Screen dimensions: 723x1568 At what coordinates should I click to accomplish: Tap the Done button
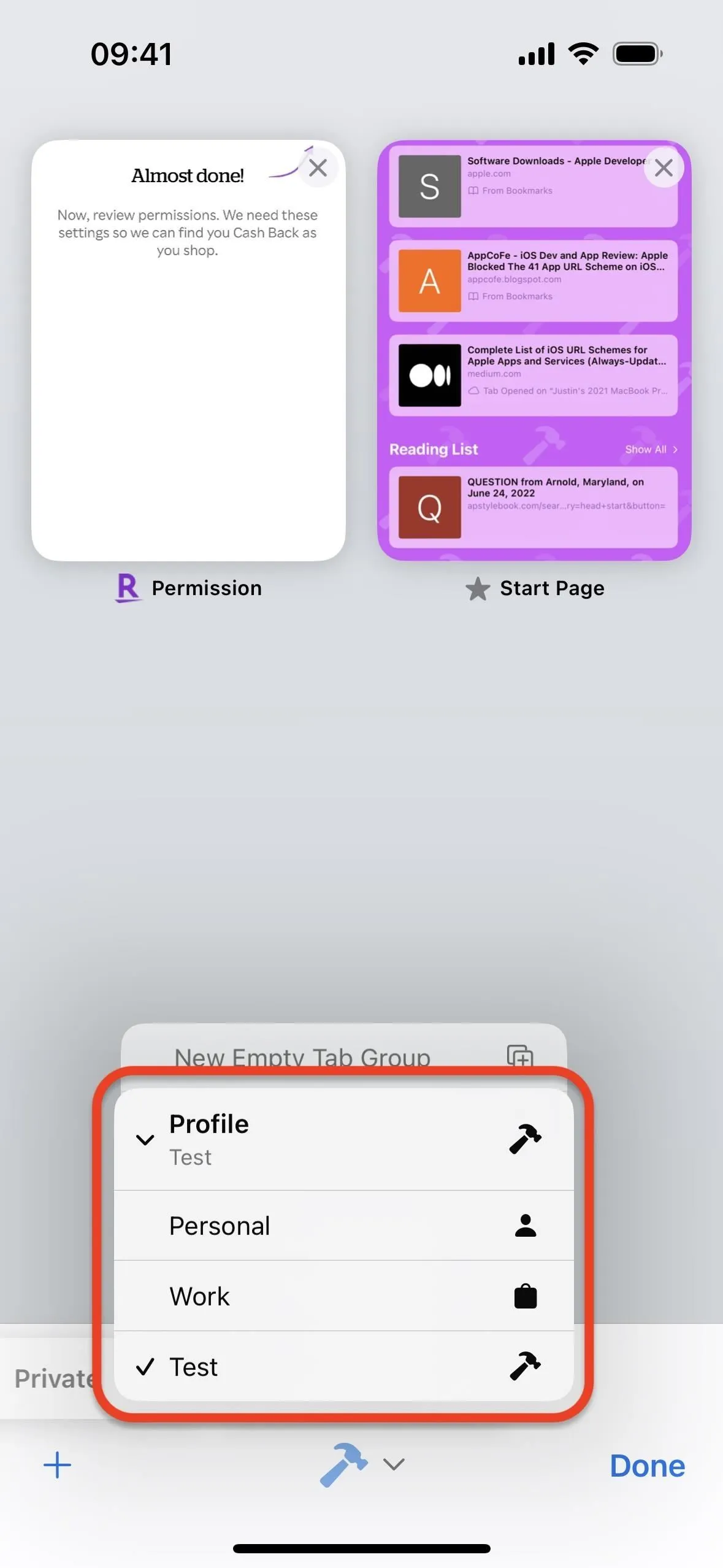pyautogui.click(x=647, y=1466)
